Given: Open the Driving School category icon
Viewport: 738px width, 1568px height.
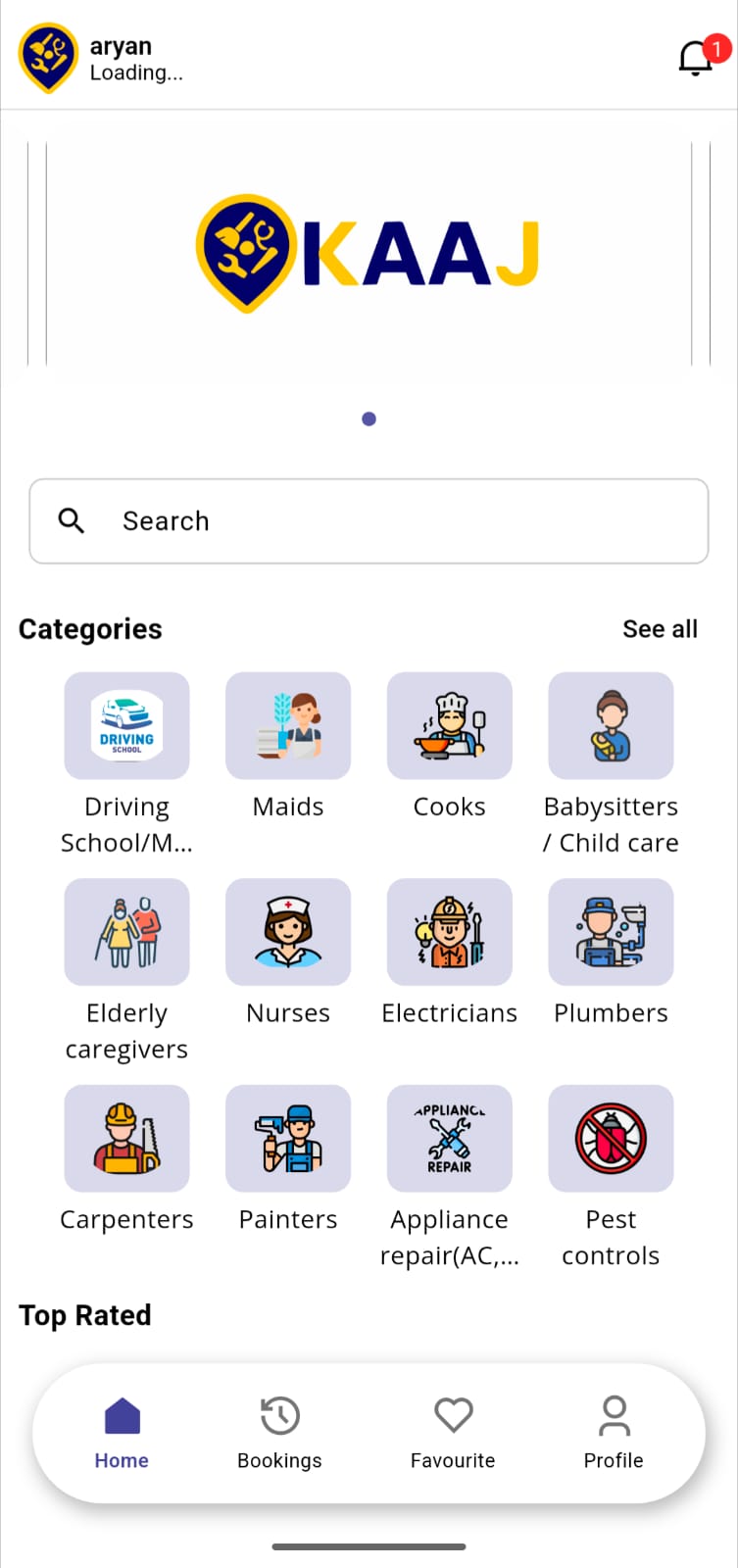Looking at the screenshot, I should pyautogui.click(x=126, y=726).
